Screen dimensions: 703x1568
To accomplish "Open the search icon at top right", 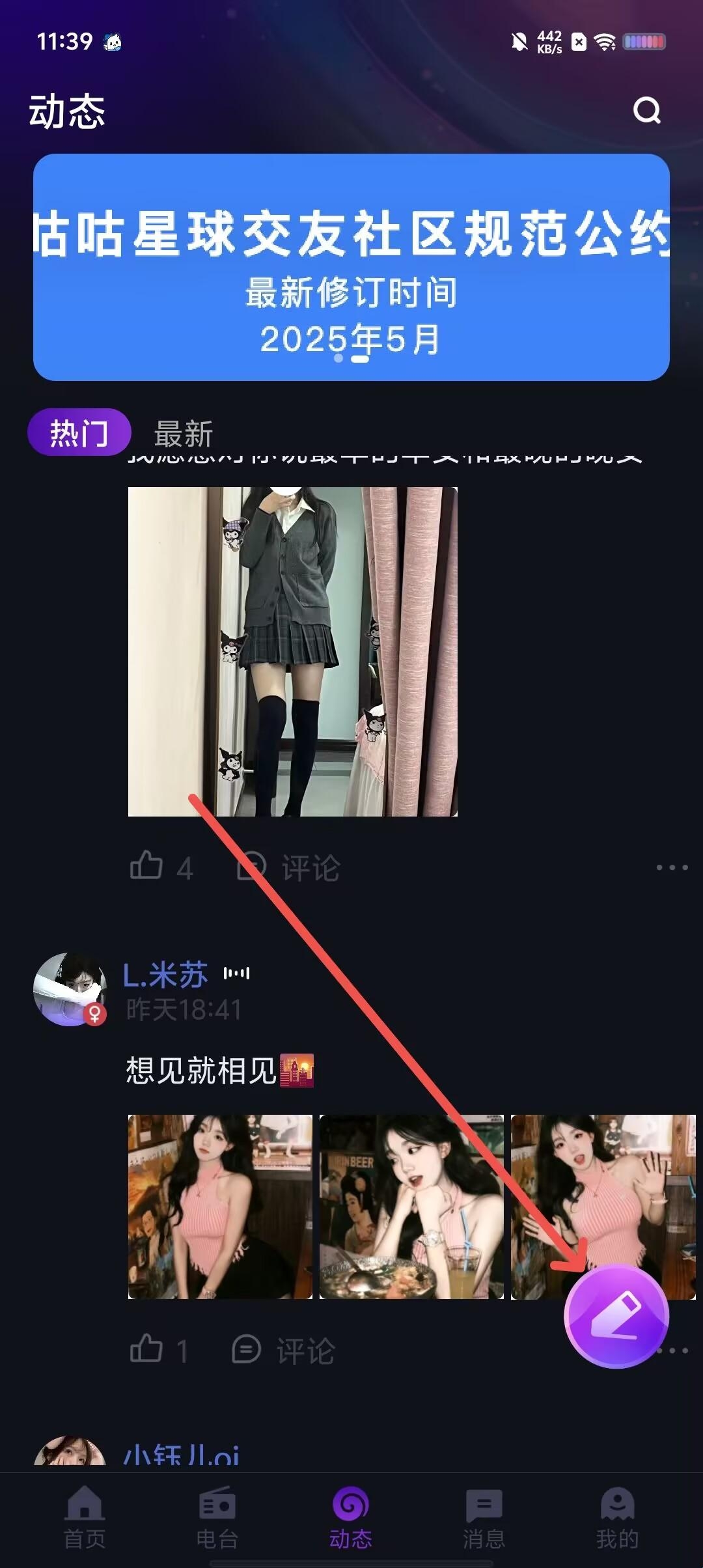I will 647,111.
